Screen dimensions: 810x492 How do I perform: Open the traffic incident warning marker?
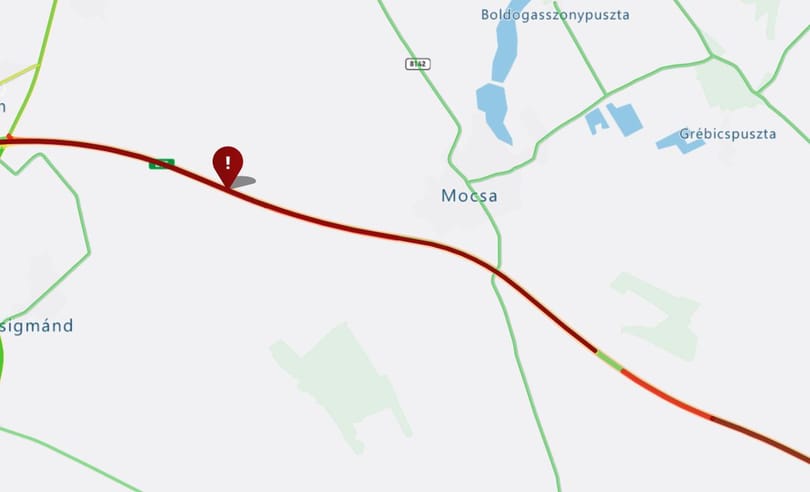point(228,164)
